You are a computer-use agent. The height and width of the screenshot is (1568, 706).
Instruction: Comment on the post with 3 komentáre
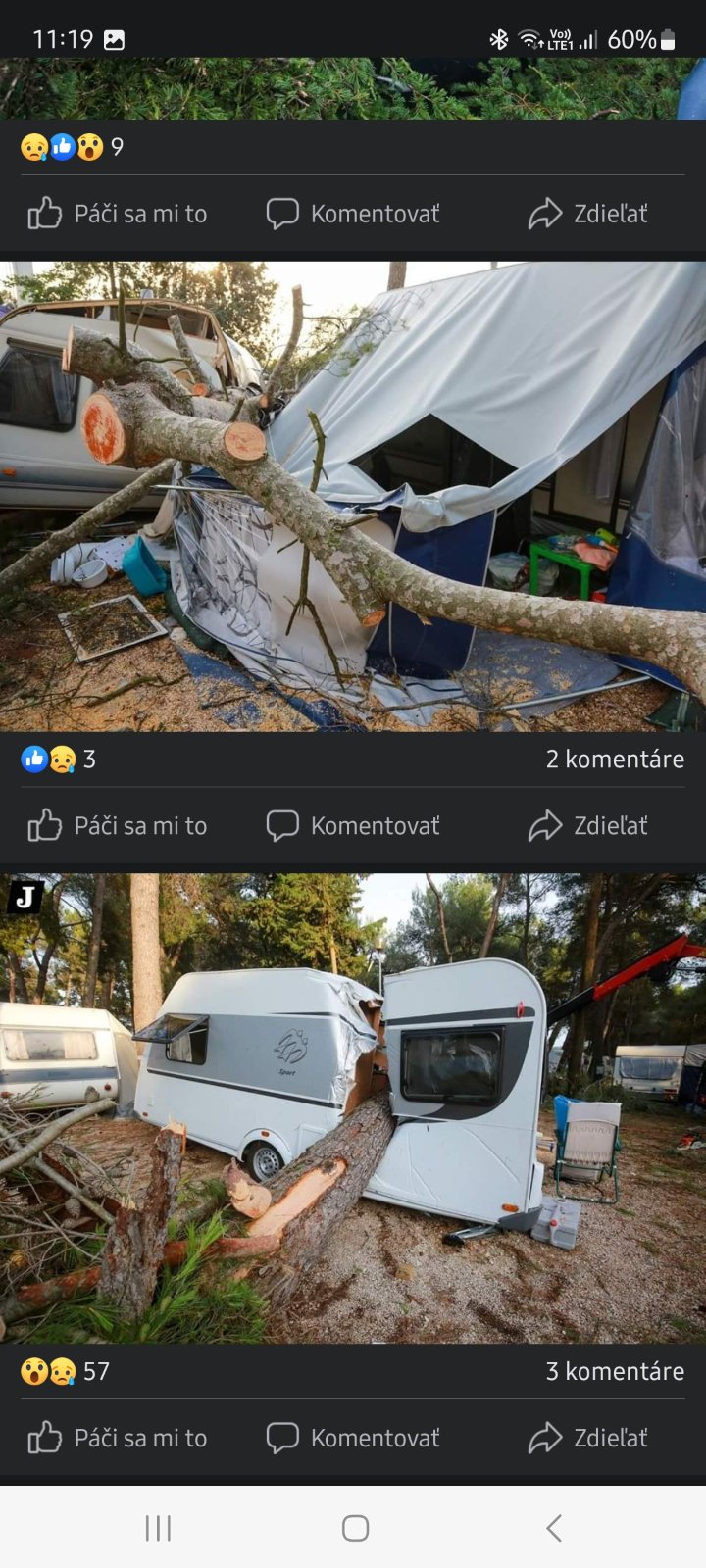click(x=353, y=1438)
